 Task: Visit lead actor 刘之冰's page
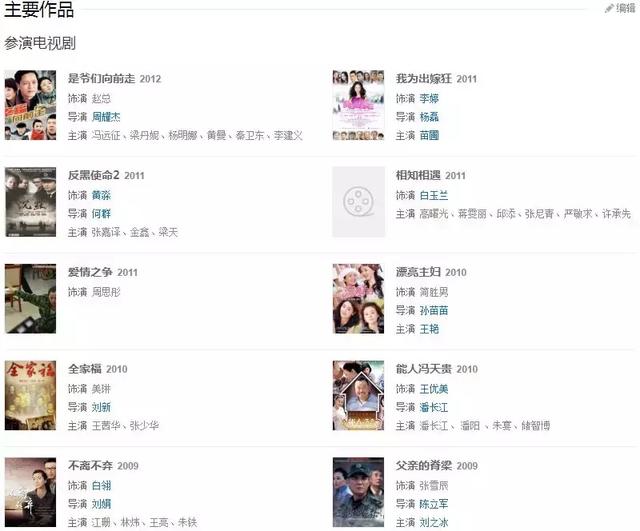(x=435, y=522)
